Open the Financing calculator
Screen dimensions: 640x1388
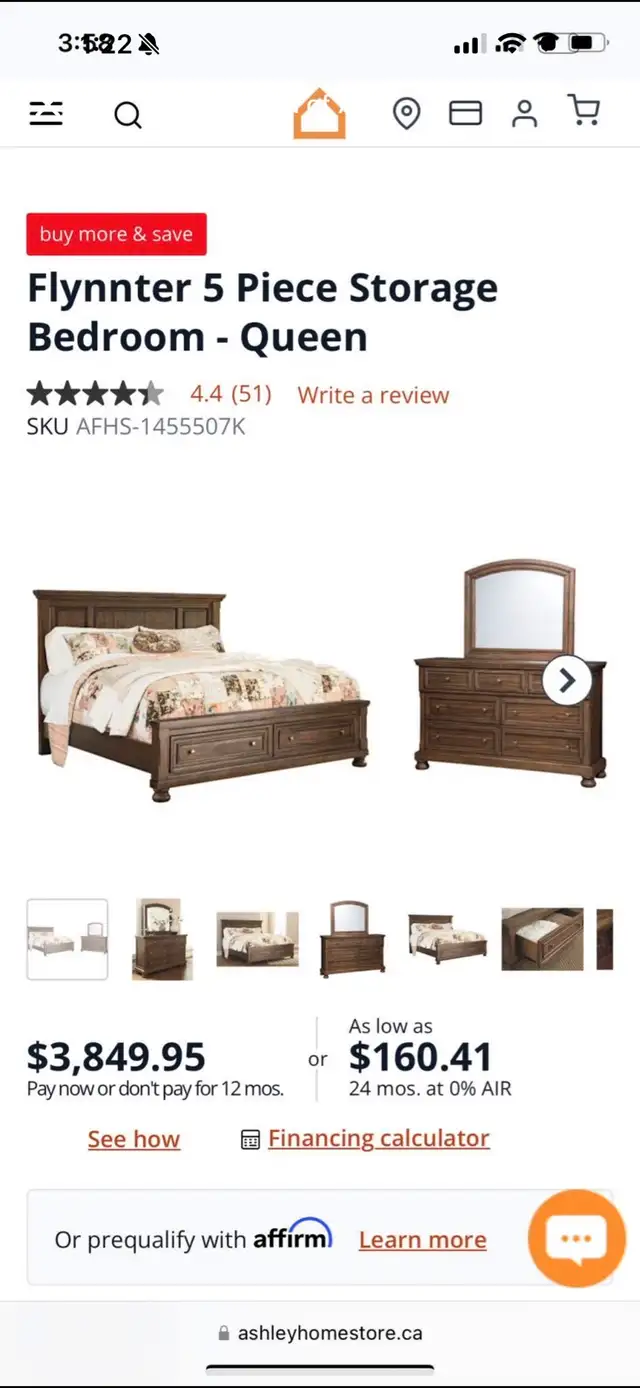[379, 1139]
